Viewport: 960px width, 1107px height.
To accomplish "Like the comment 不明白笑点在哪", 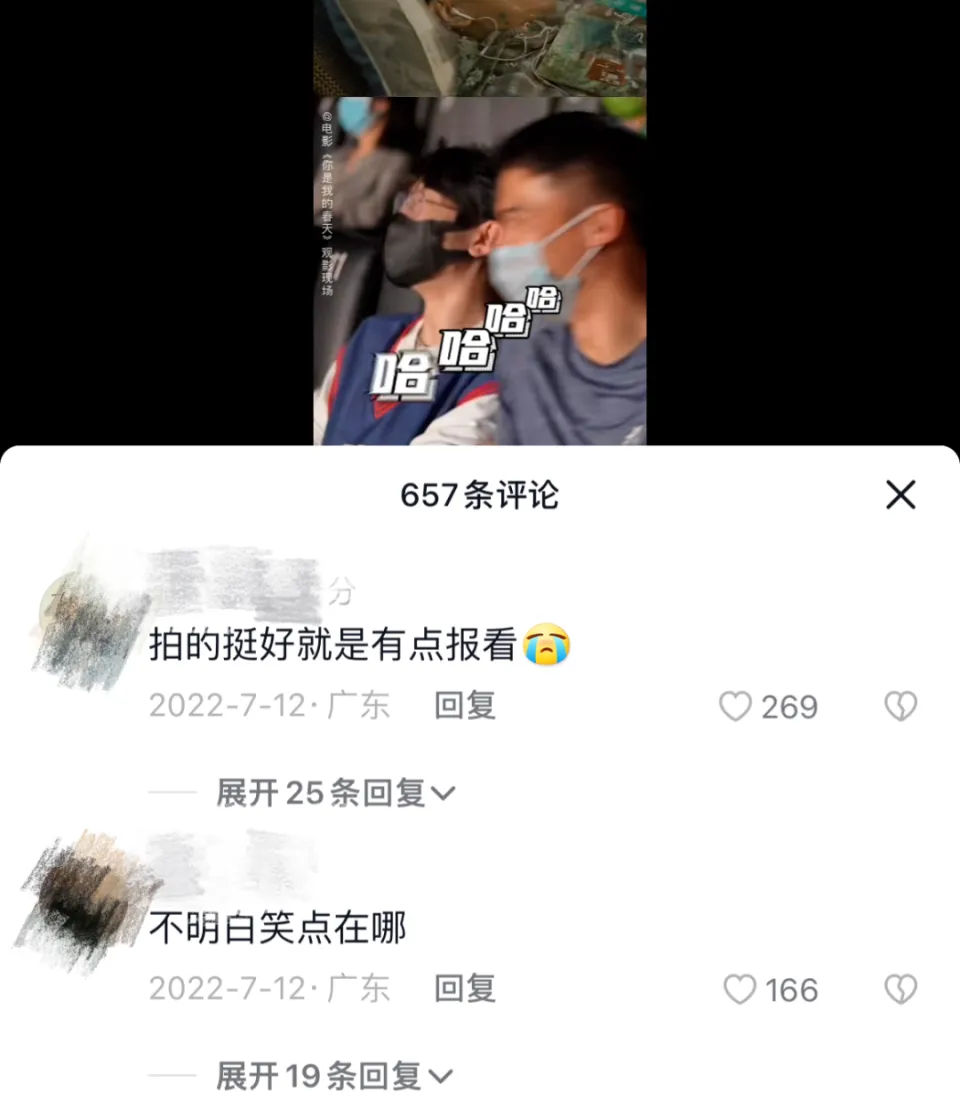I will pos(739,990).
